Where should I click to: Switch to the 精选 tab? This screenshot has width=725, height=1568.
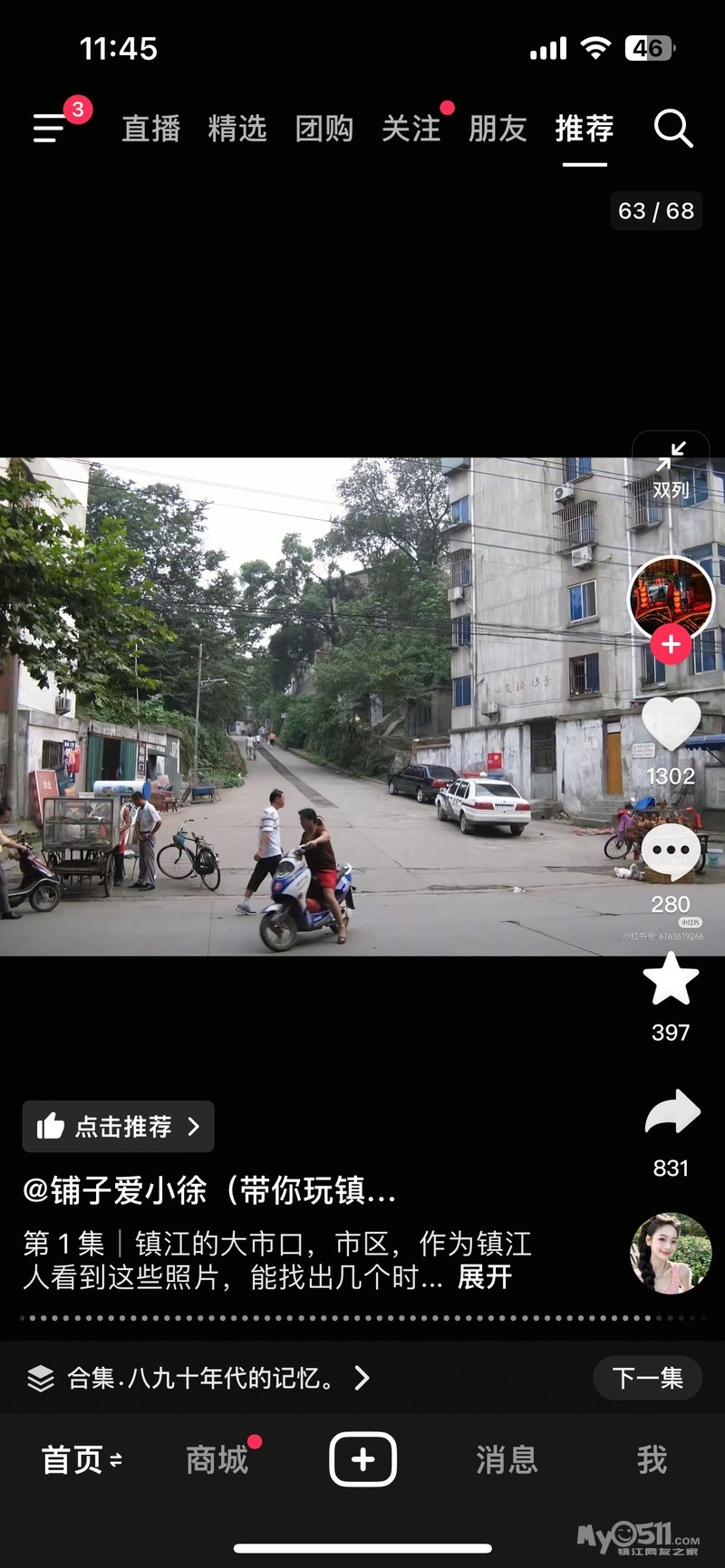tap(237, 129)
